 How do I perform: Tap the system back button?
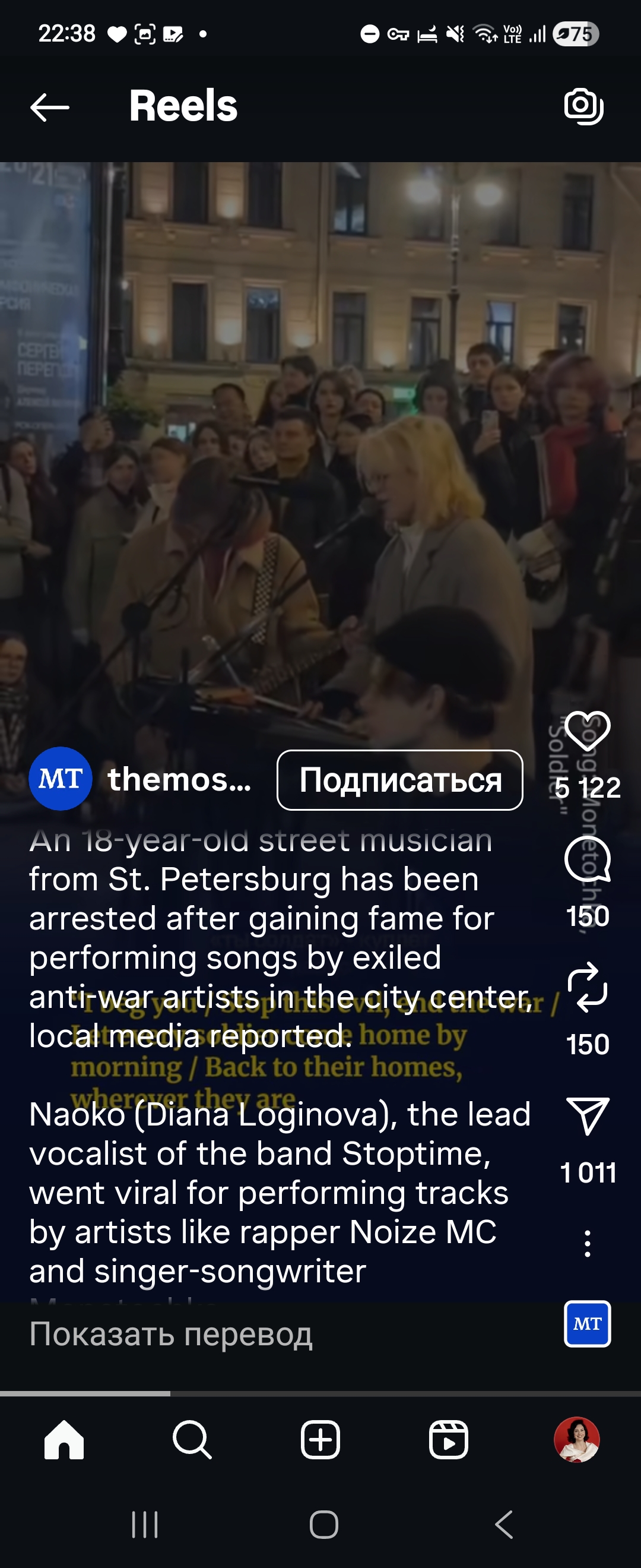(x=503, y=1525)
